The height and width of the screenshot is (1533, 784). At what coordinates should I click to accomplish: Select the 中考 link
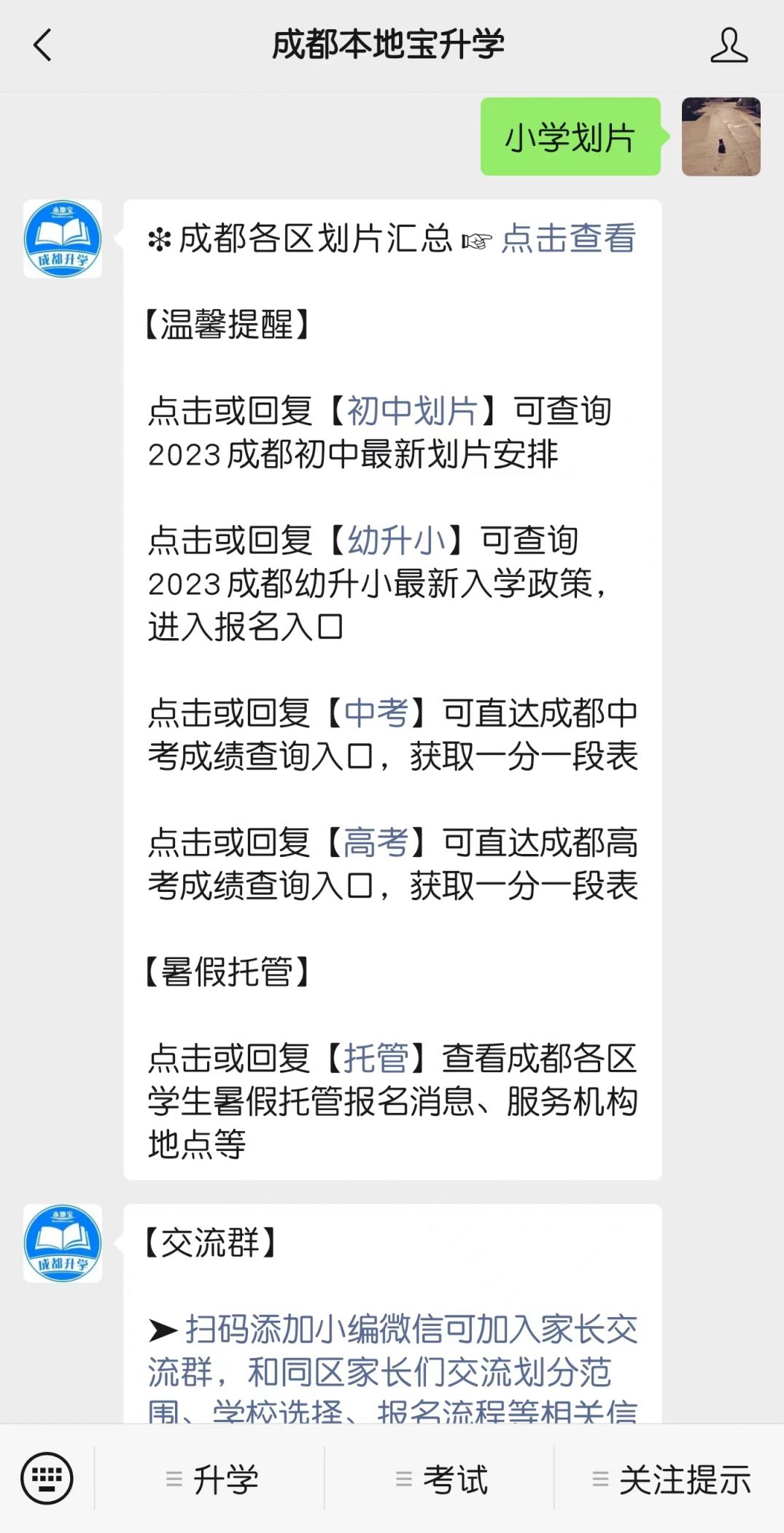coord(376,713)
